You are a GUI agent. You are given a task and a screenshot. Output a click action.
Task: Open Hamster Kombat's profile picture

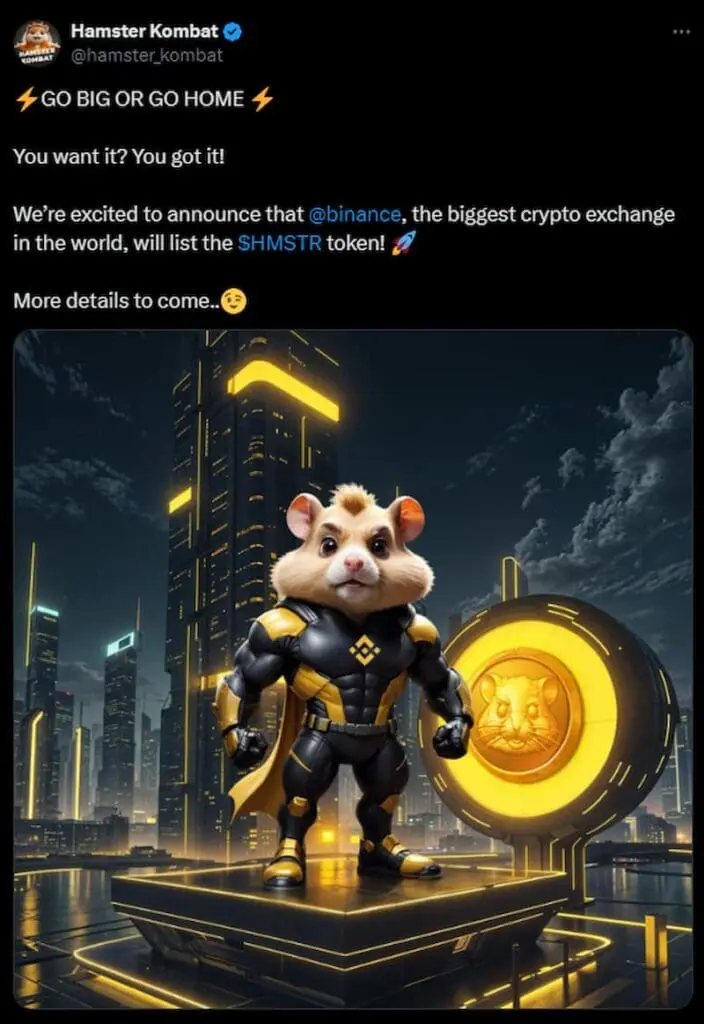(37, 43)
